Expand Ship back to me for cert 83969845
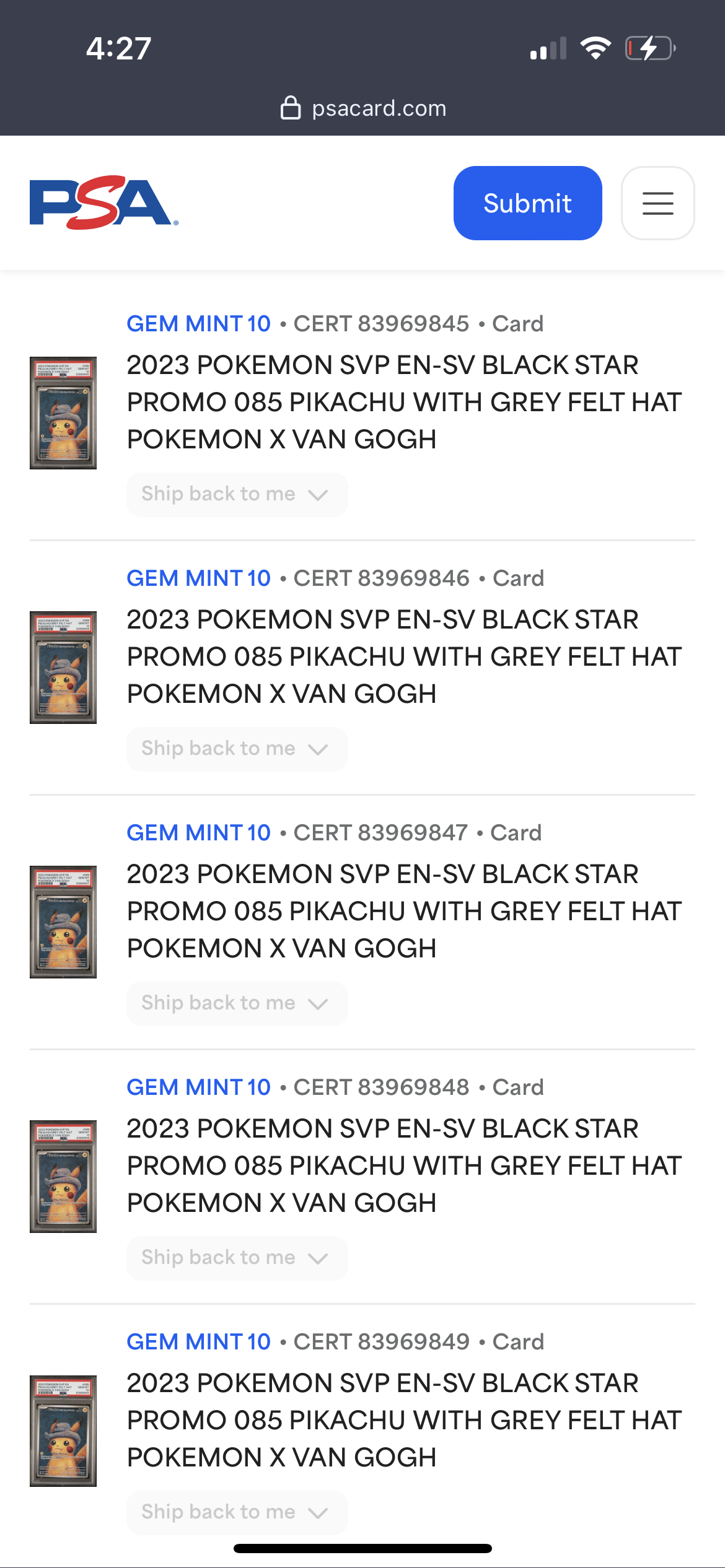The height and width of the screenshot is (1568, 725). (237, 494)
